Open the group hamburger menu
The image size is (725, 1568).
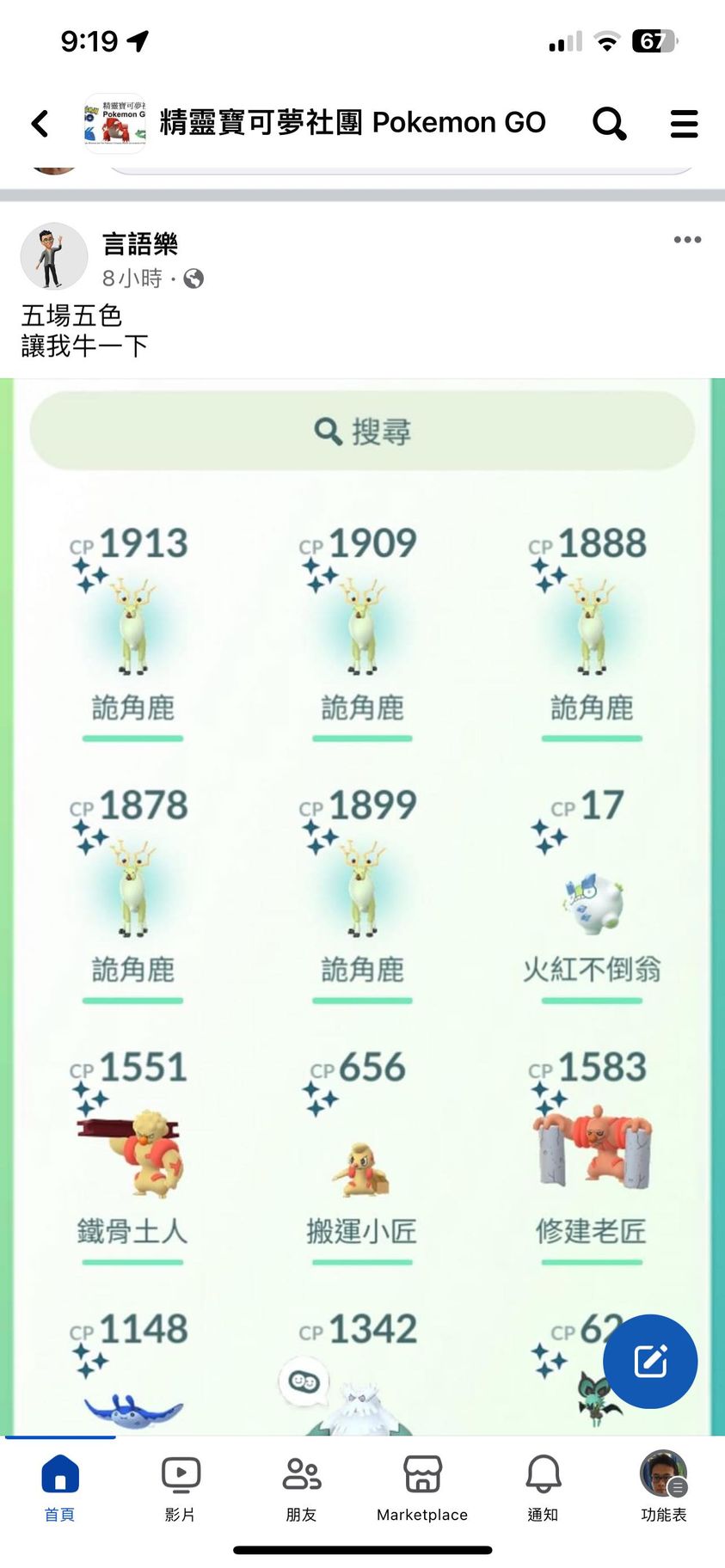[x=684, y=123]
